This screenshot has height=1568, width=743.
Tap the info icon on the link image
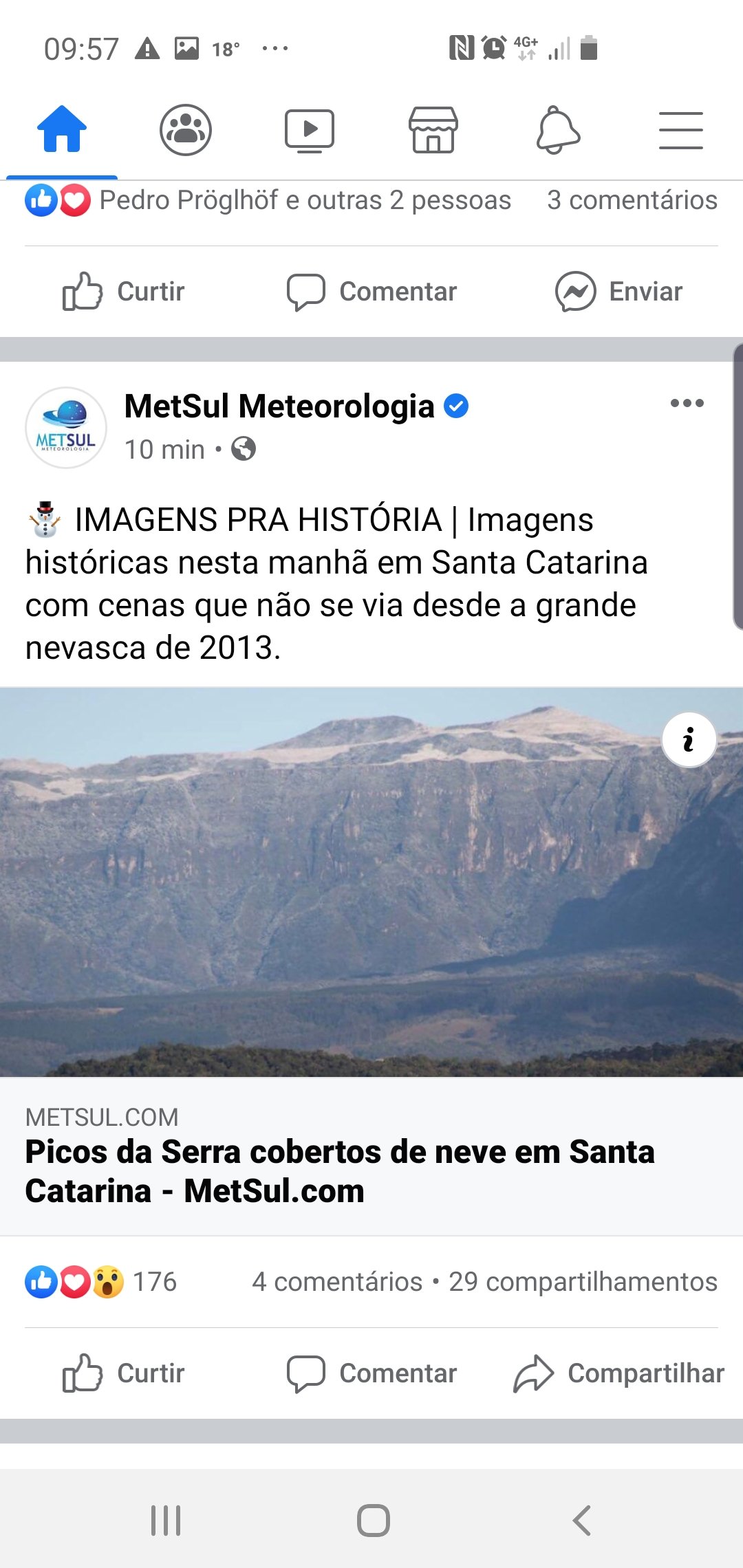[x=689, y=740]
